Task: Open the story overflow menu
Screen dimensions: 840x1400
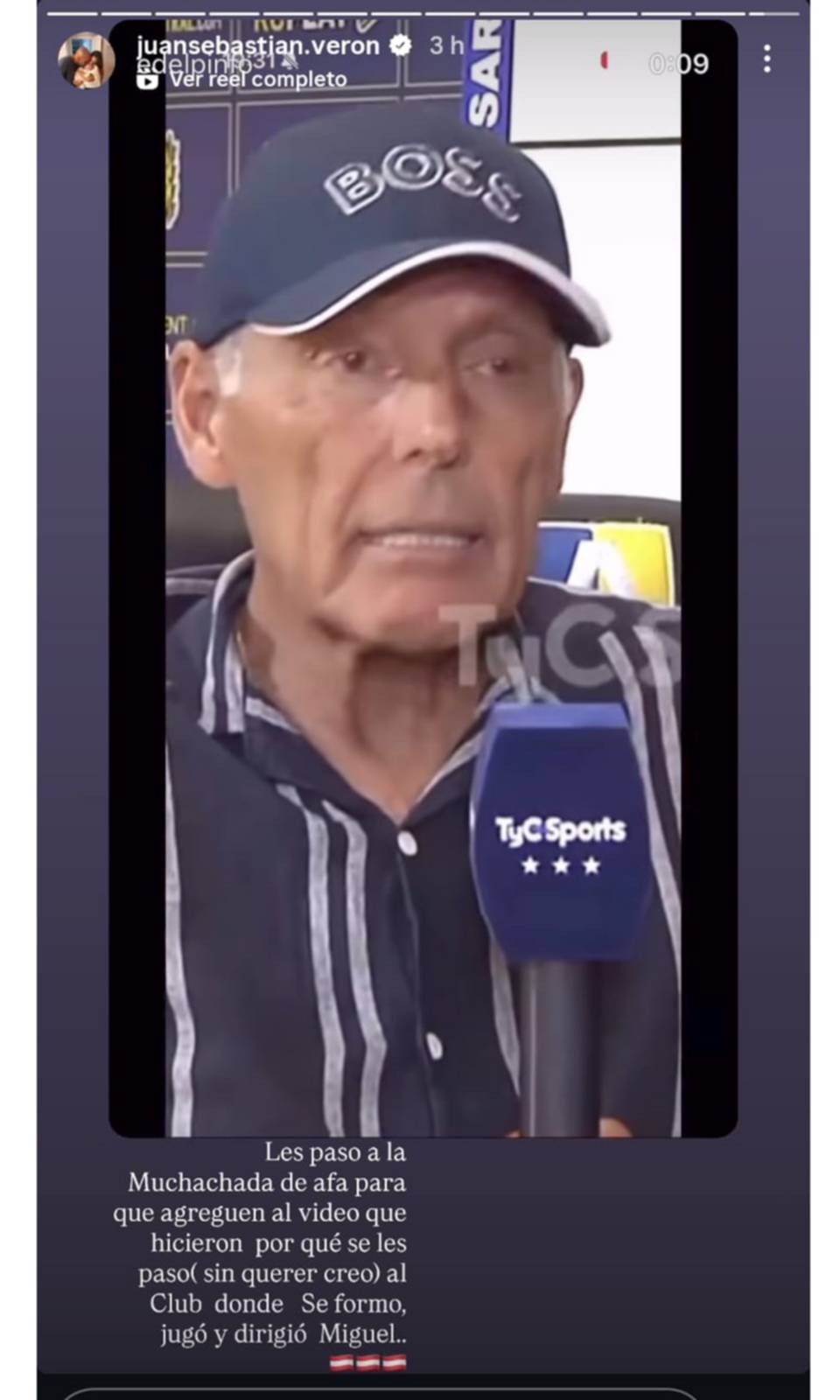Action: click(766, 59)
